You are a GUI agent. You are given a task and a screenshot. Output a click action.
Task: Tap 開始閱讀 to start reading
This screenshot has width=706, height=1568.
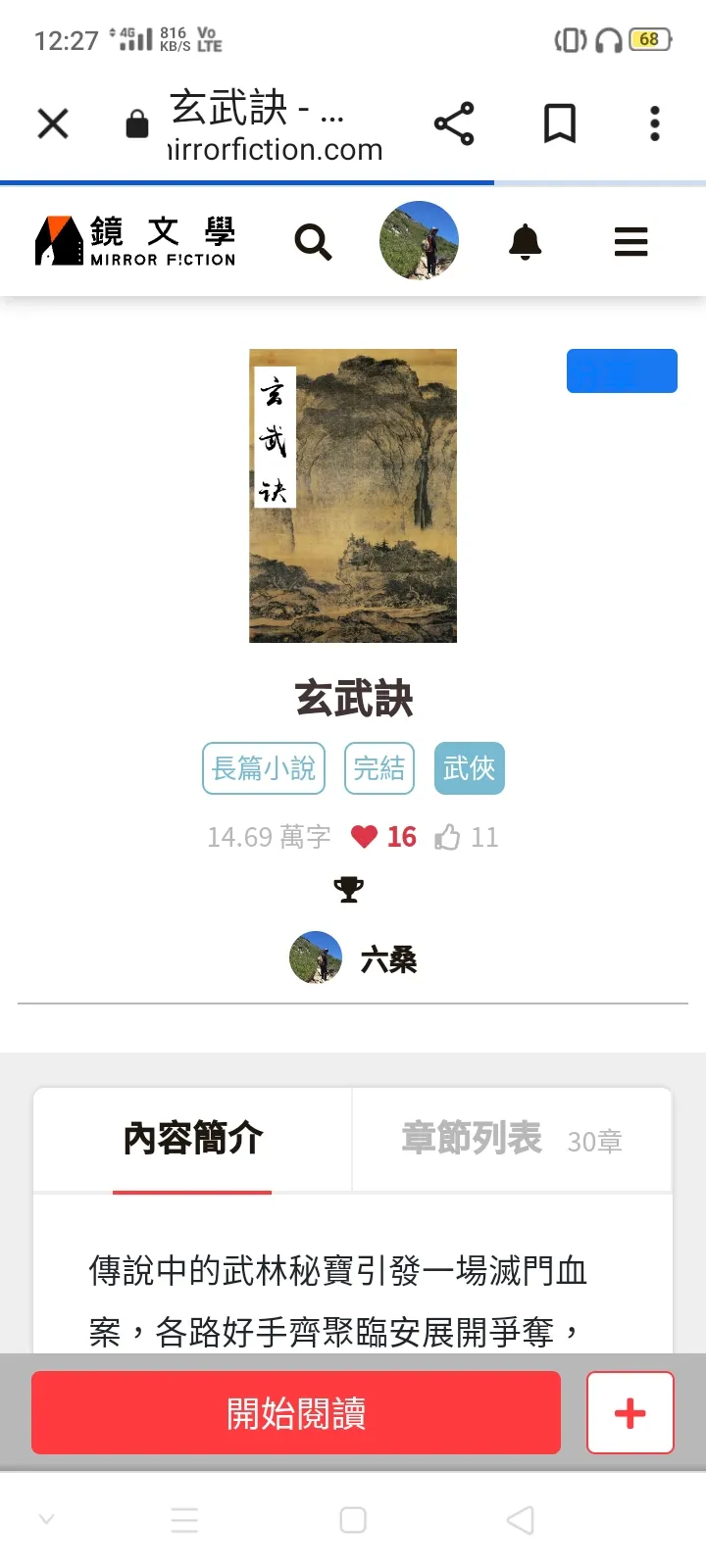296,1413
